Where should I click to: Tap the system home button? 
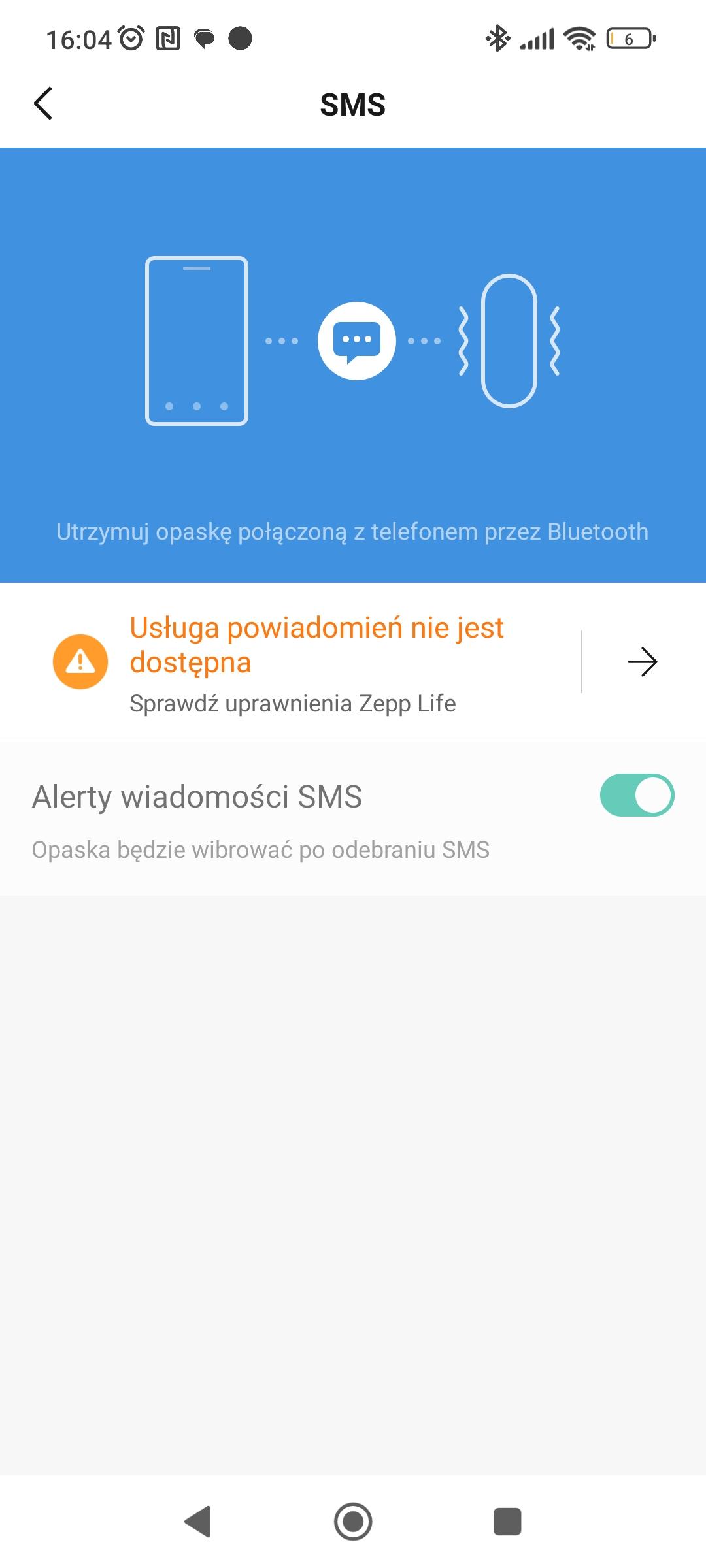(x=353, y=1522)
